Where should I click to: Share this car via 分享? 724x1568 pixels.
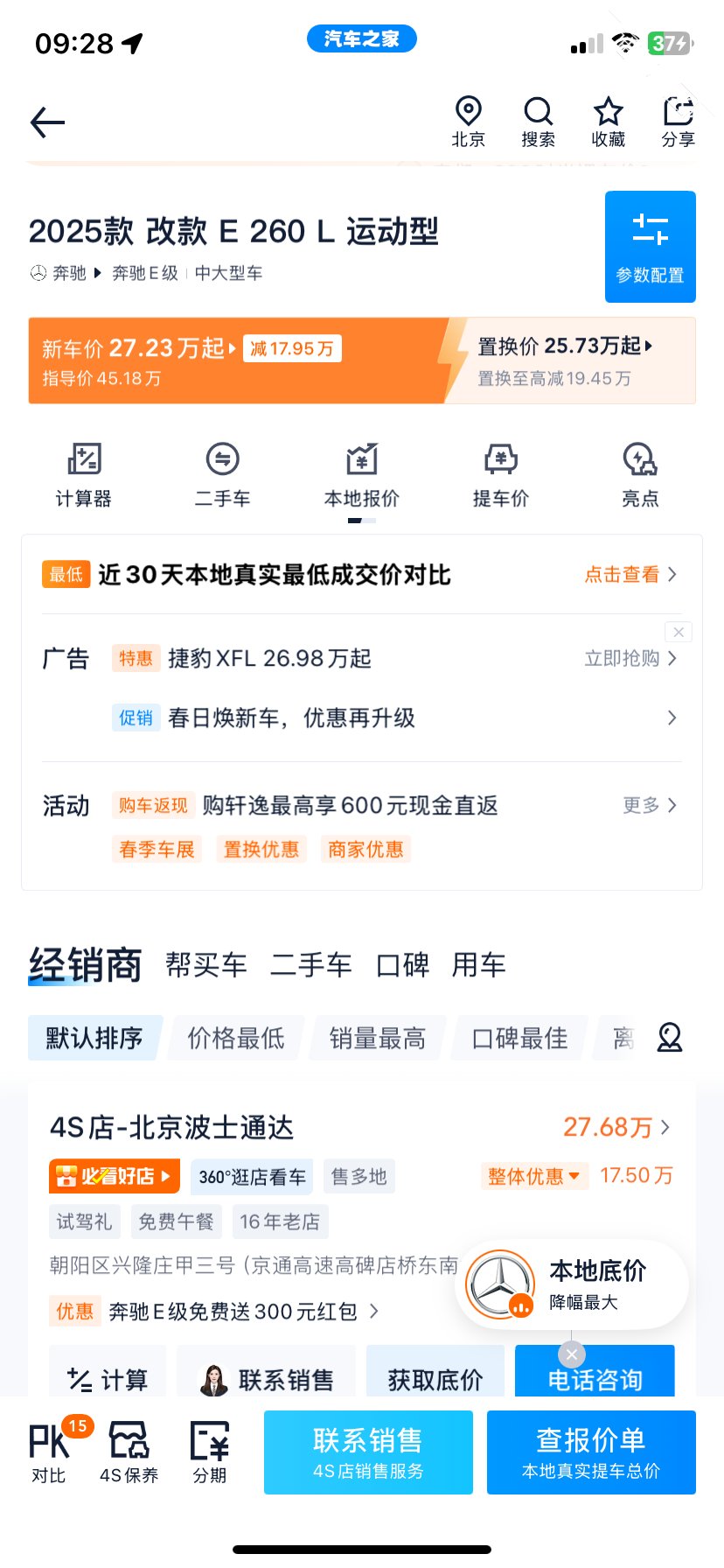click(x=678, y=122)
